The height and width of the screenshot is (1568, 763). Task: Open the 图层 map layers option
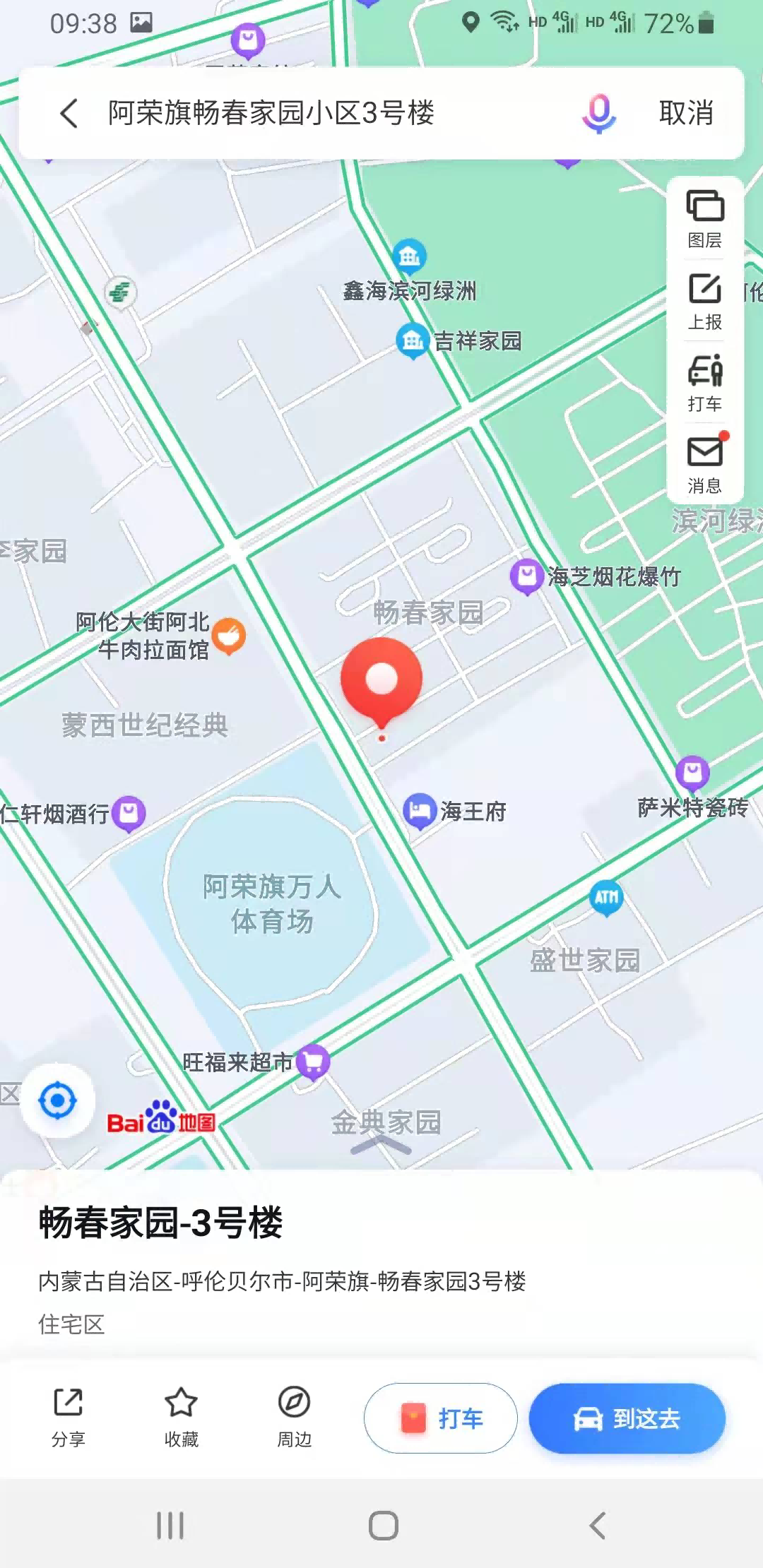(705, 219)
